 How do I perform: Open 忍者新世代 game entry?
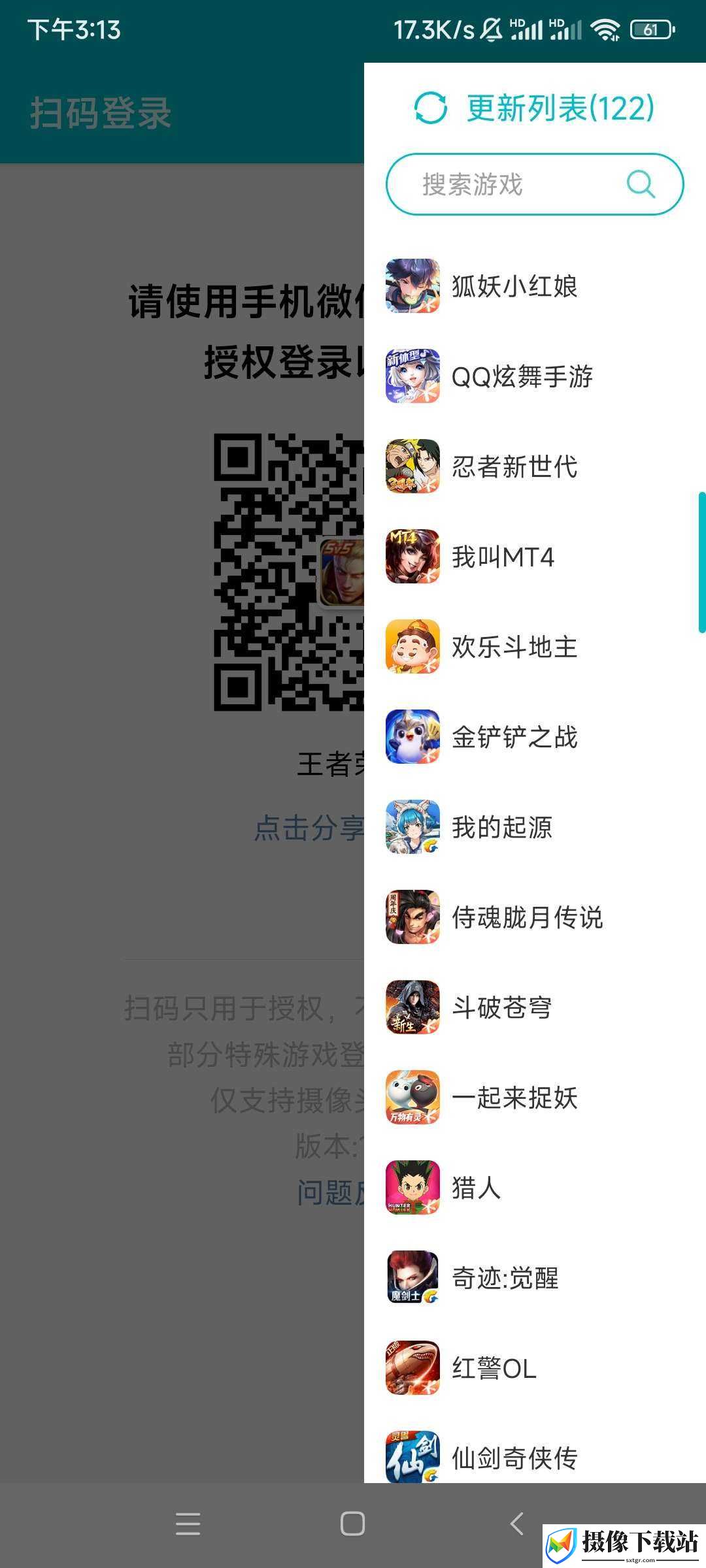[535, 466]
